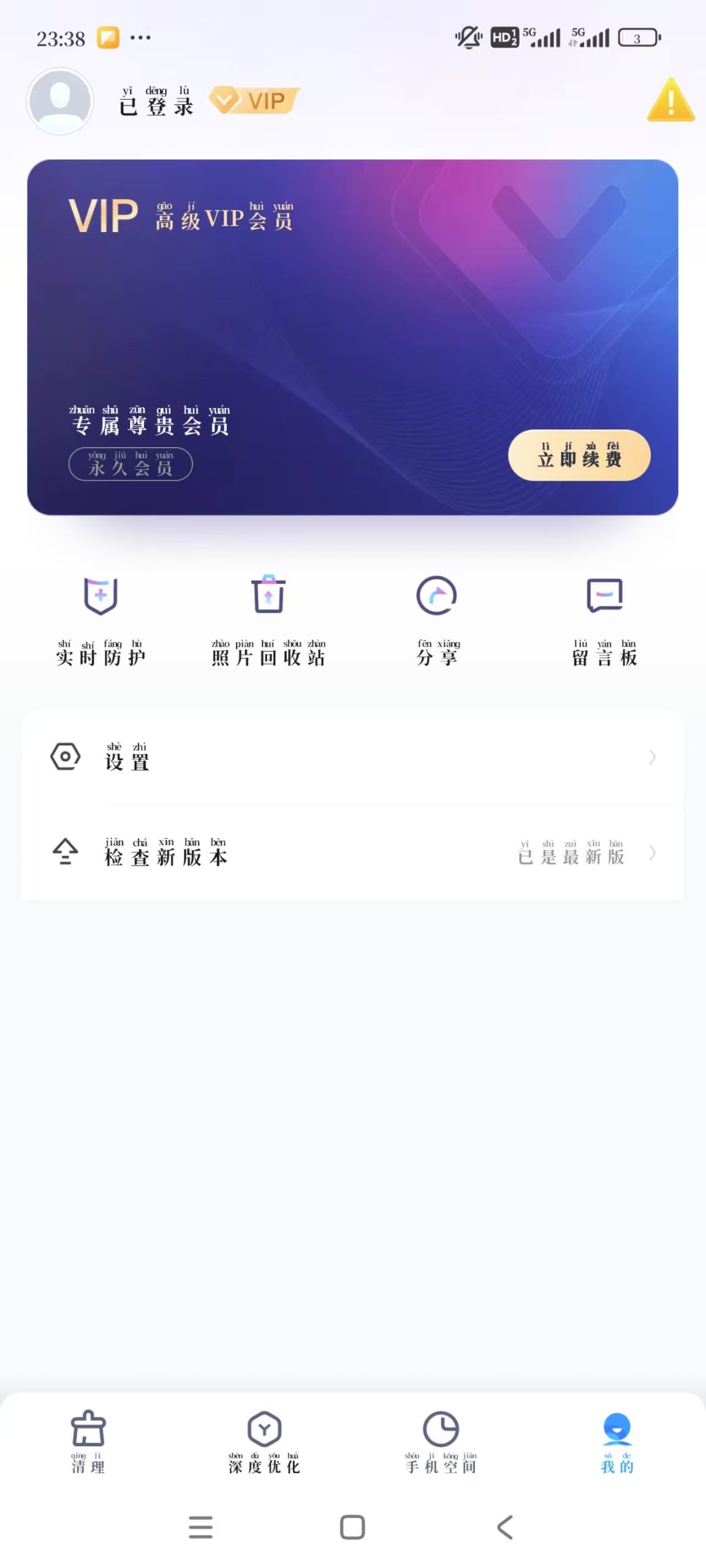Tap the system back button
The width and height of the screenshot is (706, 1568).
(x=505, y=1528)
